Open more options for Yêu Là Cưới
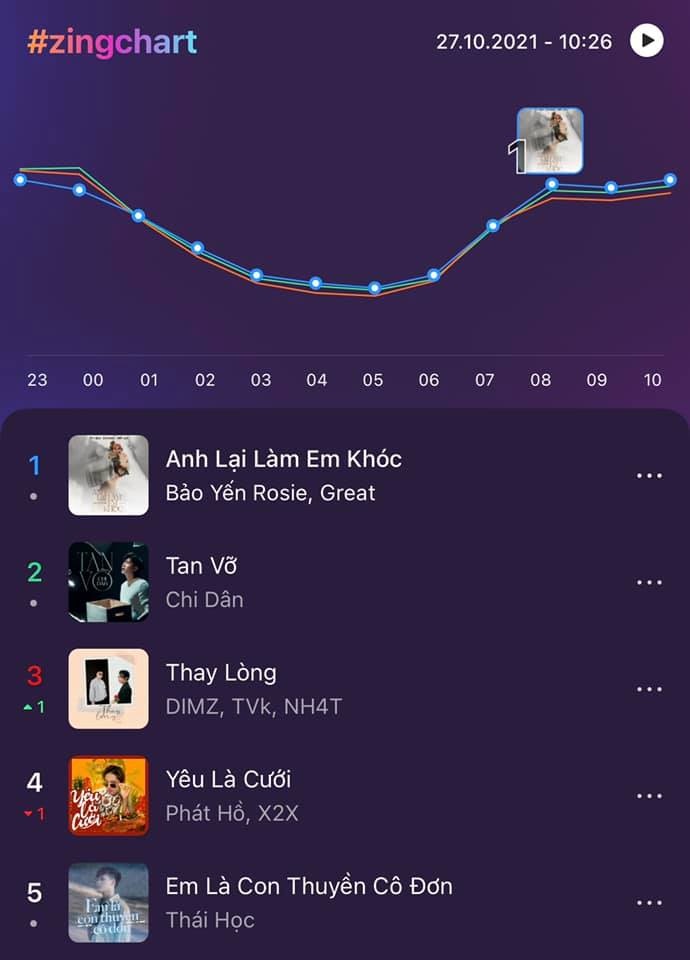 click(x=649, y=796)
